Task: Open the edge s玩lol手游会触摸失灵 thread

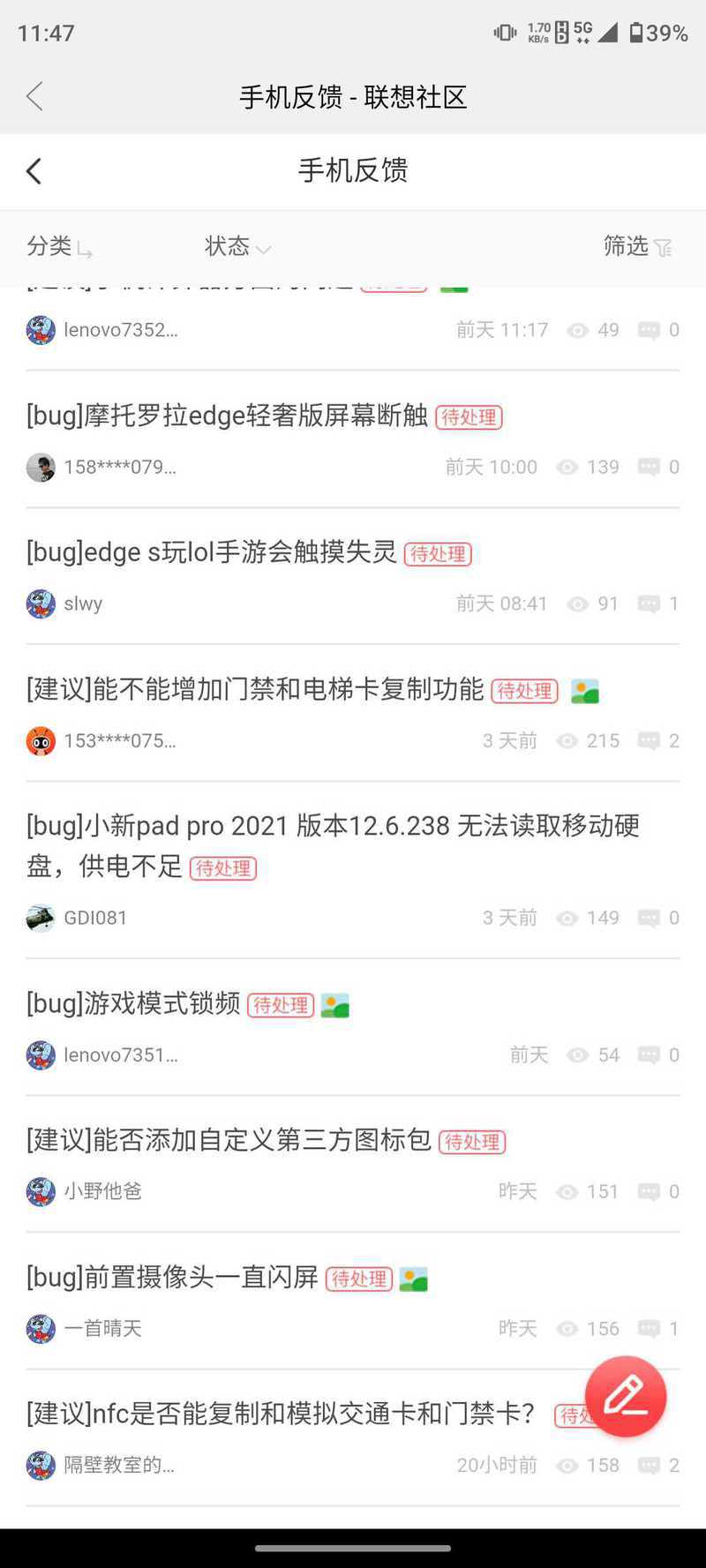Action: (212, 552)
